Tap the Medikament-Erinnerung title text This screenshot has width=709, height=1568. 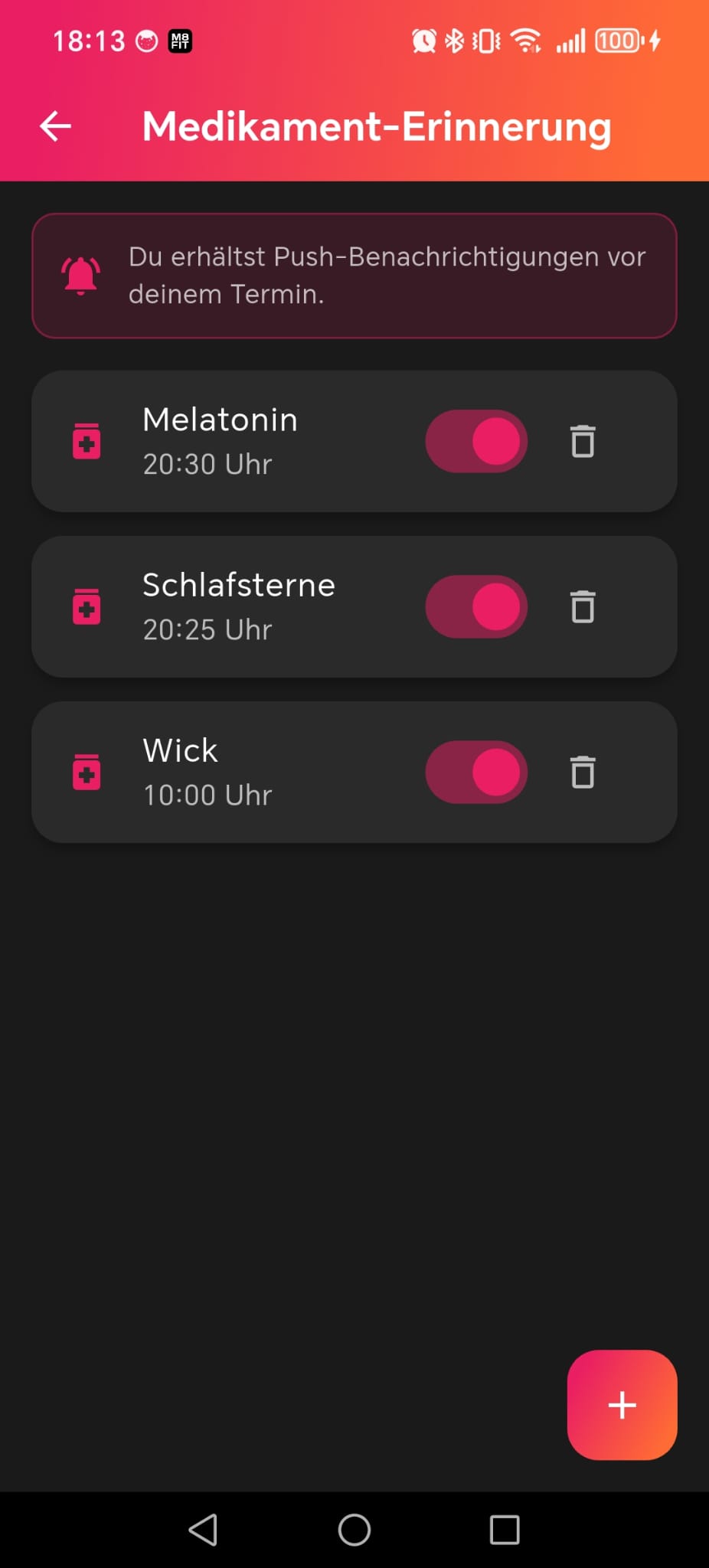[376, 126]
